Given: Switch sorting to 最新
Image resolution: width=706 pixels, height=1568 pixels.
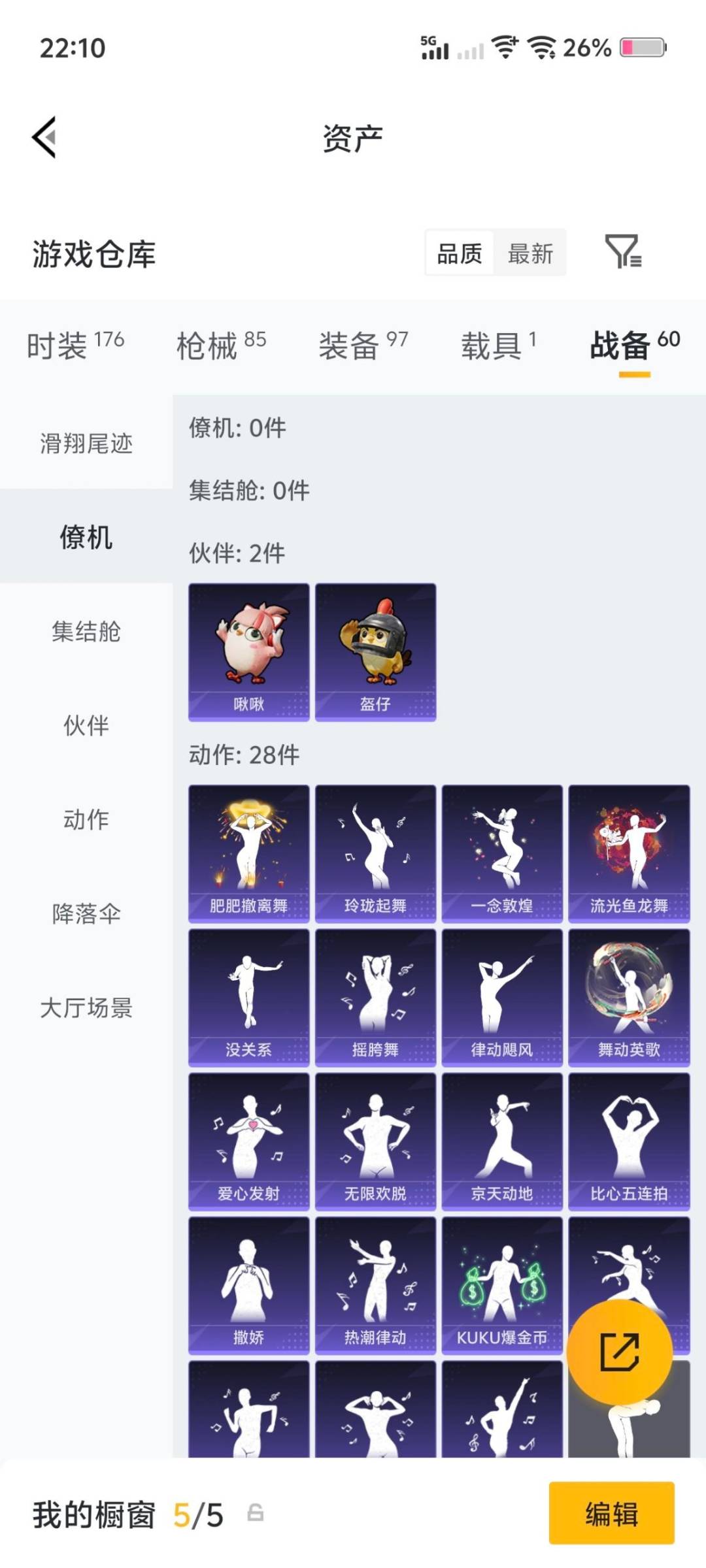Looking at the screenshot, I should tap(531, 254).
